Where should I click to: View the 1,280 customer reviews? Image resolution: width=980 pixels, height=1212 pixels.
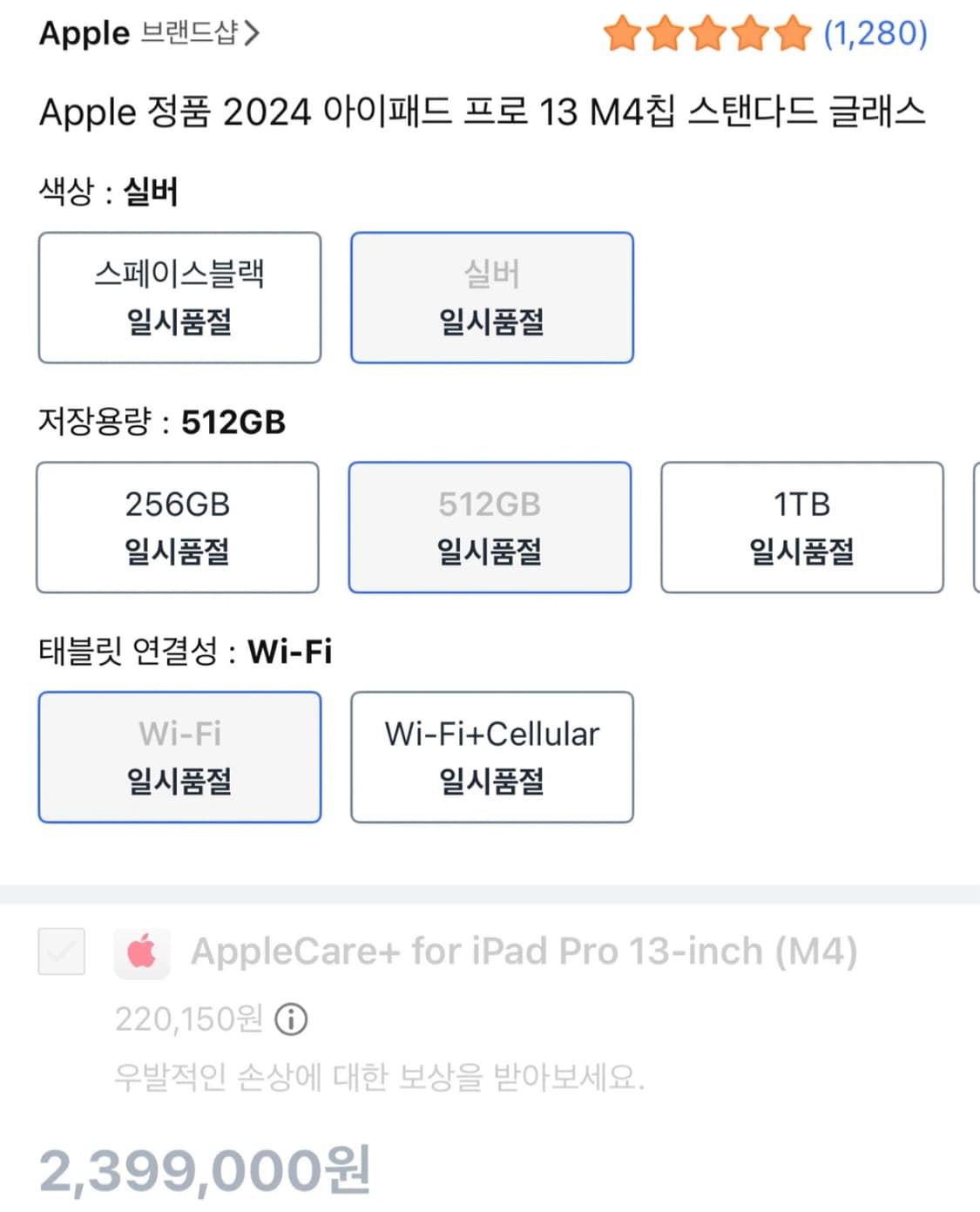(874, 33)
